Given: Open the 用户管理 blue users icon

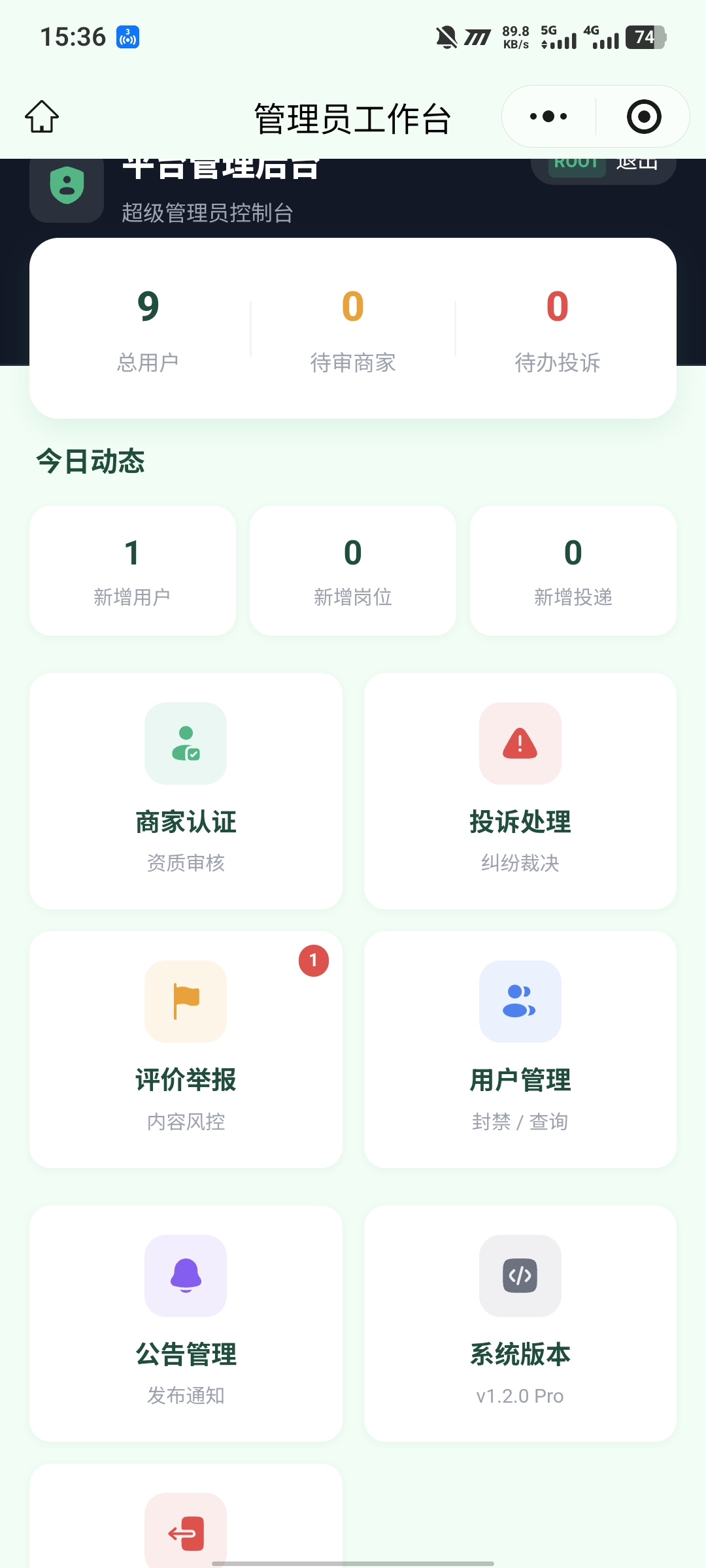Looking at the screenshot, I should pyautogui.click(x=520, y=1002).
